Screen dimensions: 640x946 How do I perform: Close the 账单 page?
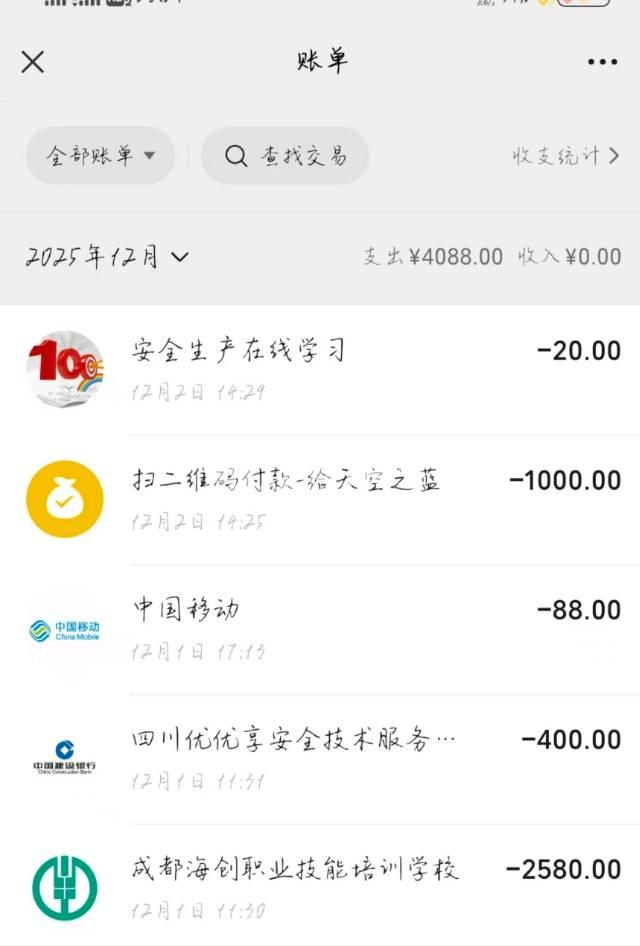pyautogui.click(x=33, y=62)
